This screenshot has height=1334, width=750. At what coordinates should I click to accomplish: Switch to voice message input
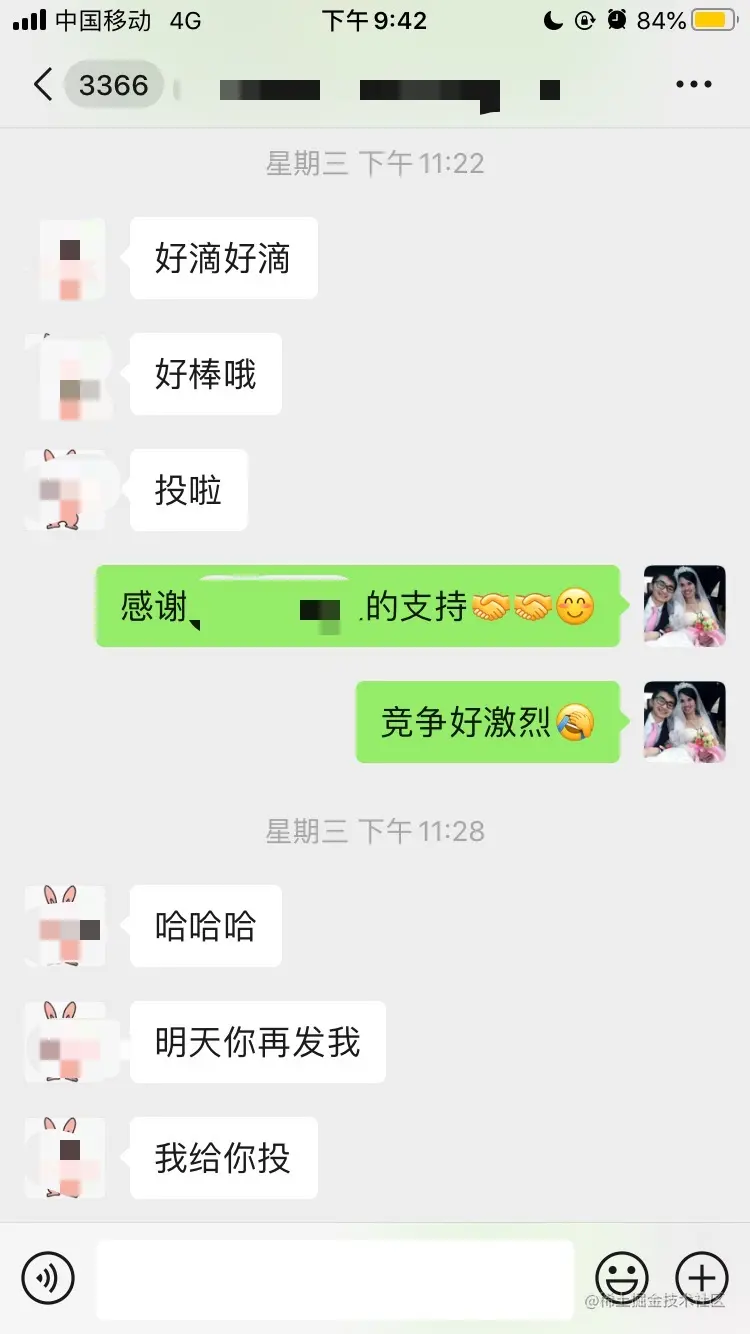click(x=48, y=1277)
